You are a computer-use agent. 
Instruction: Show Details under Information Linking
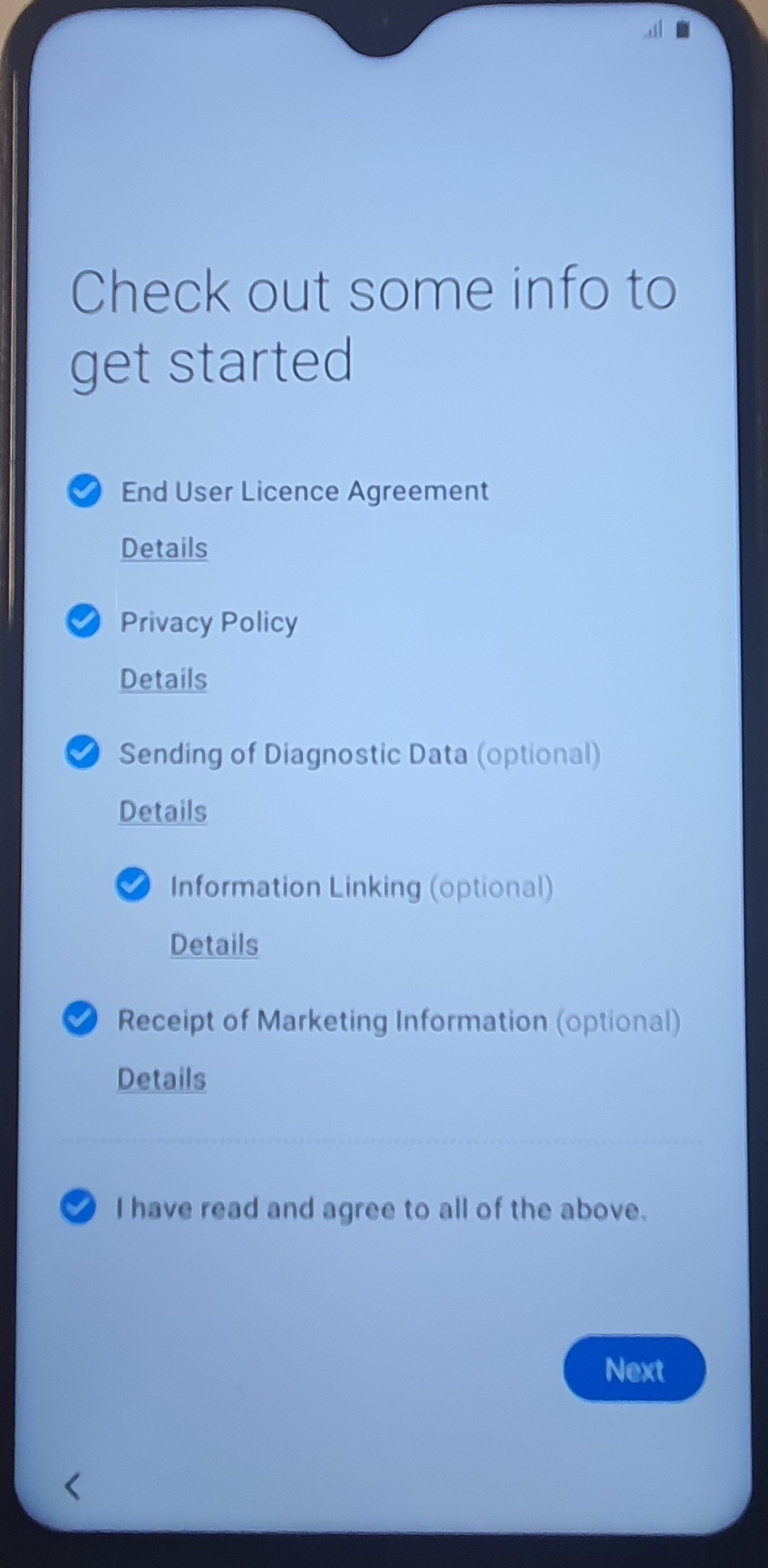coord(214,945)
